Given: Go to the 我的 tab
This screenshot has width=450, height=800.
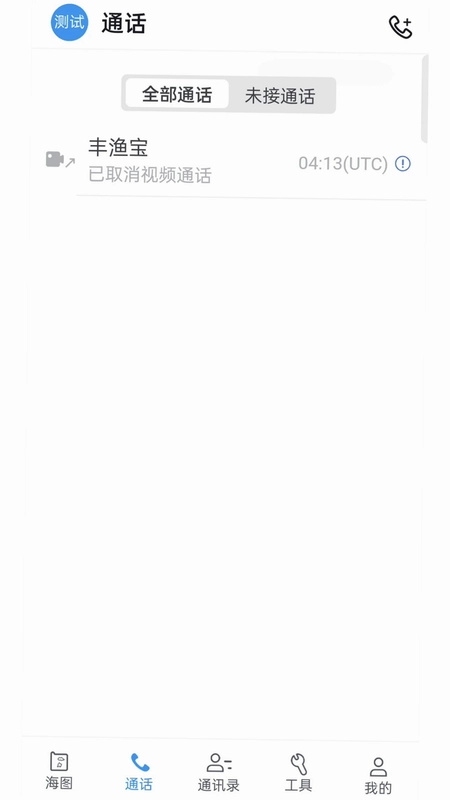Looking at the screenshot, I should click(x=378, y=776).
